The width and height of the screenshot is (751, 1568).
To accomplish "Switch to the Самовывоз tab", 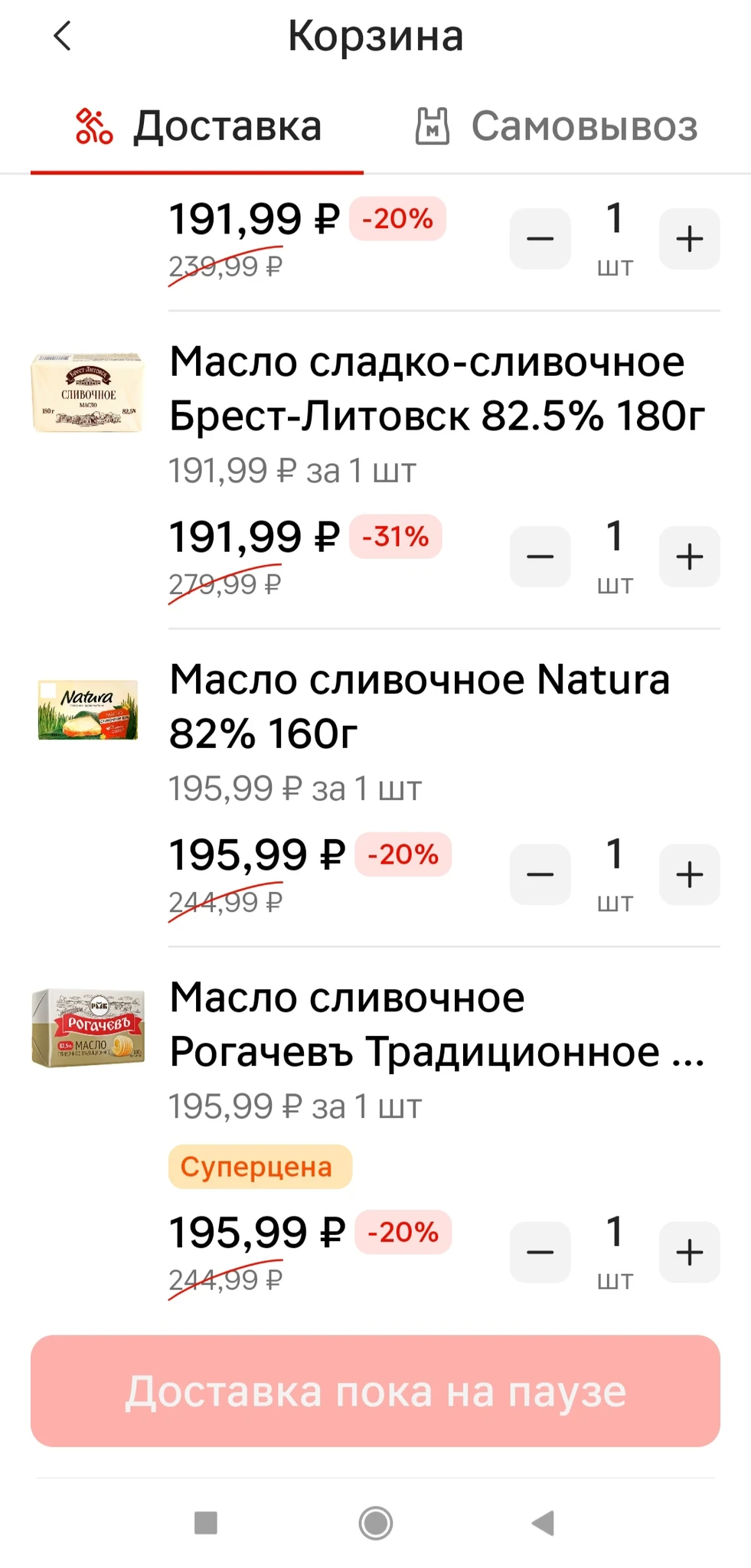I will pyautogui.click(x=557, y=126).
